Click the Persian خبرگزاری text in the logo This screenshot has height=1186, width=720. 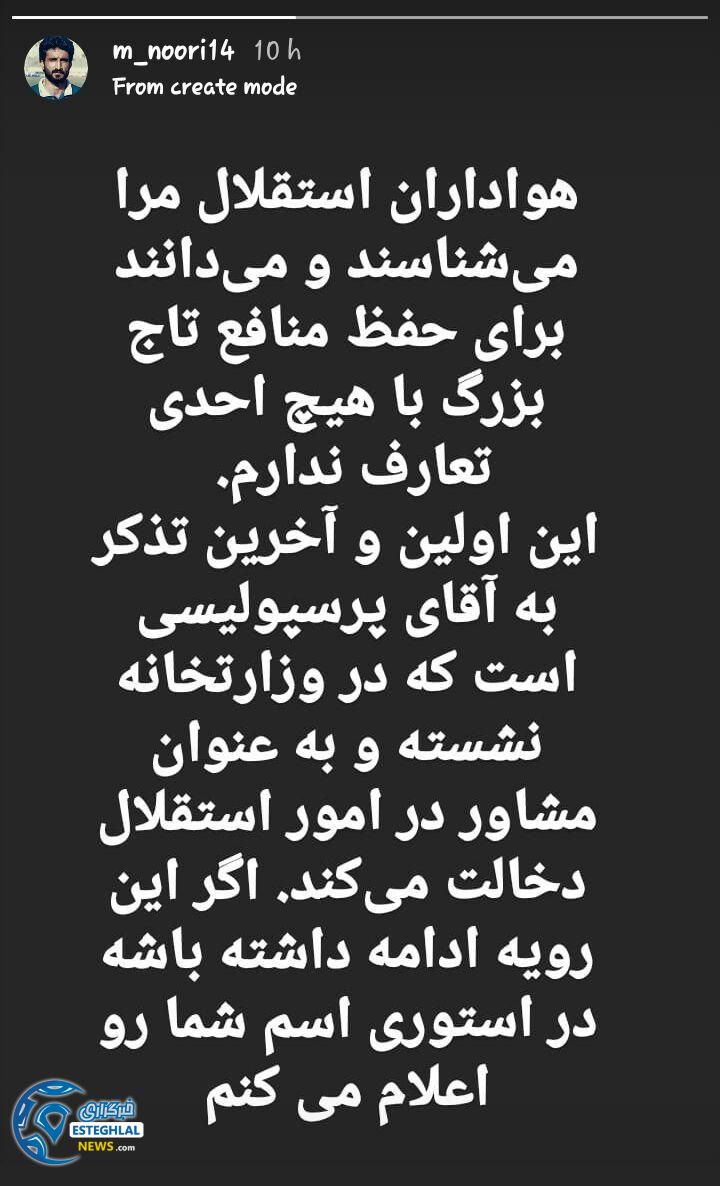pyautogui.click(x=108, y=1108)
